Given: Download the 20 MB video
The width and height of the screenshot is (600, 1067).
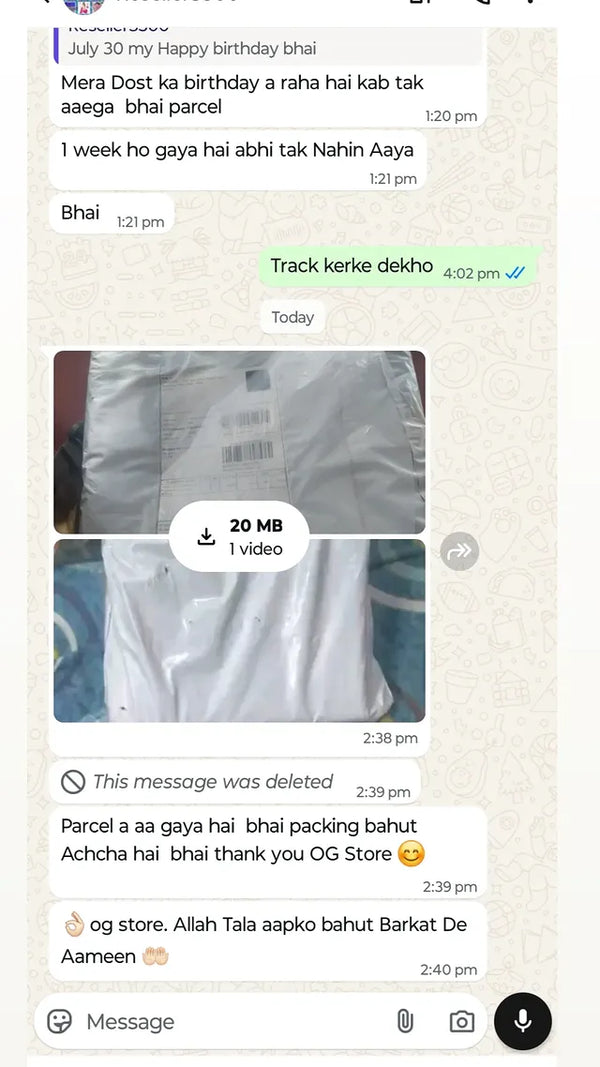Looking at the screenshot, I should point(239,537).
